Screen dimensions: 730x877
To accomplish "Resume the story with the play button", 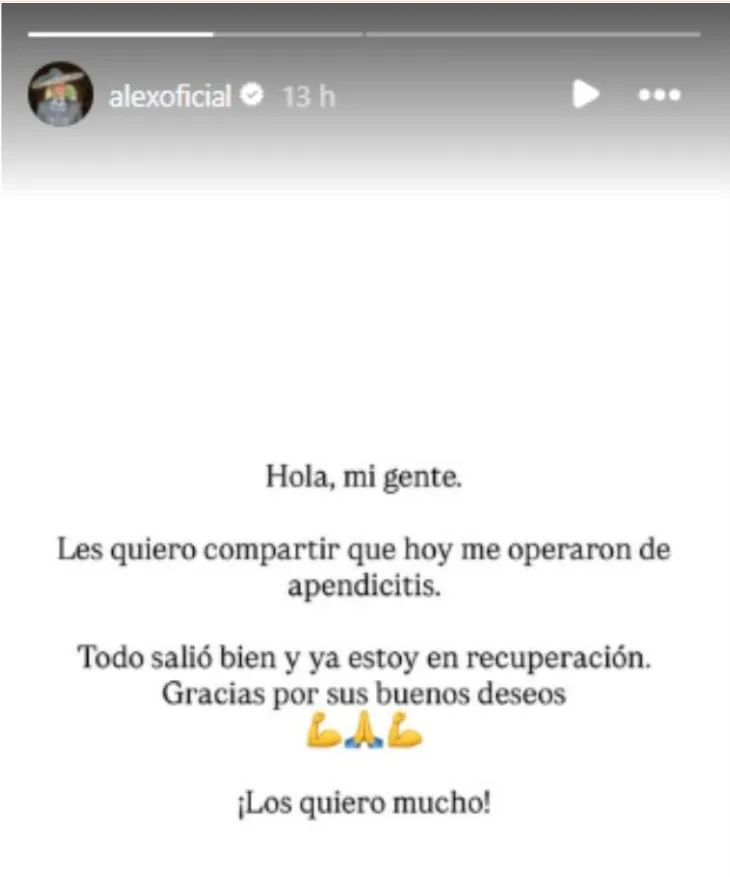I will pos(585,95).
